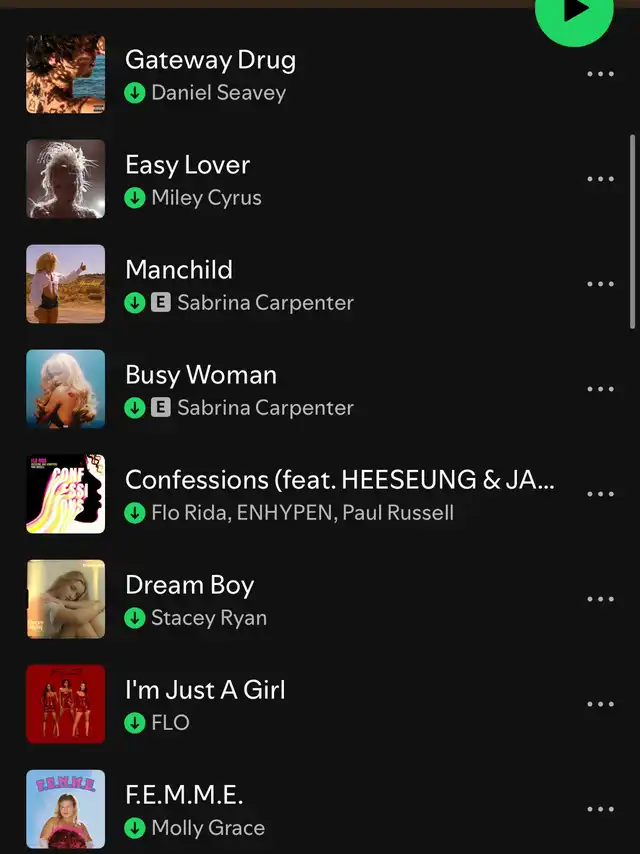
Task: Play Busy Woman by Sabrina Carpenter
Action: point(201,375)
